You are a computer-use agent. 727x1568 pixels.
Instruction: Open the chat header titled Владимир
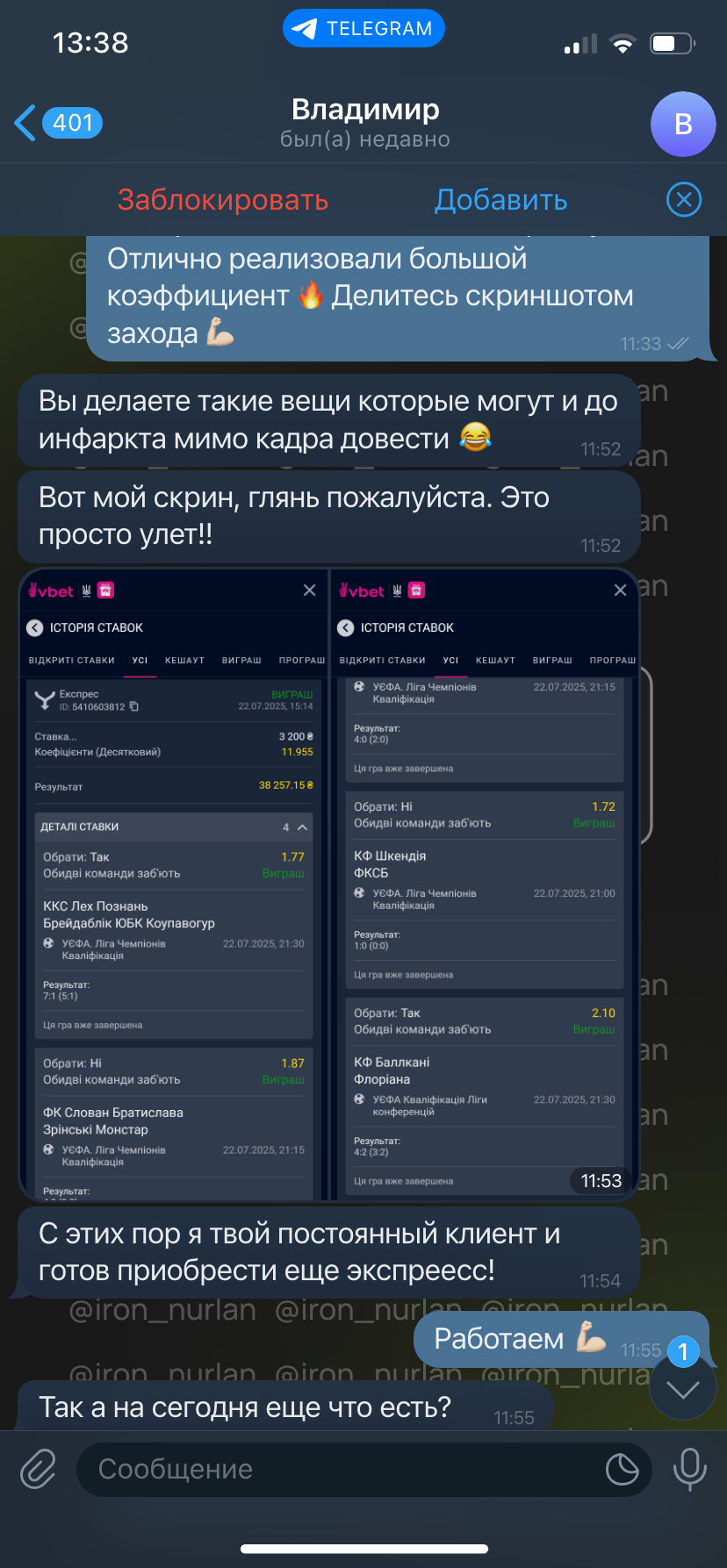[x=365, y=123]
